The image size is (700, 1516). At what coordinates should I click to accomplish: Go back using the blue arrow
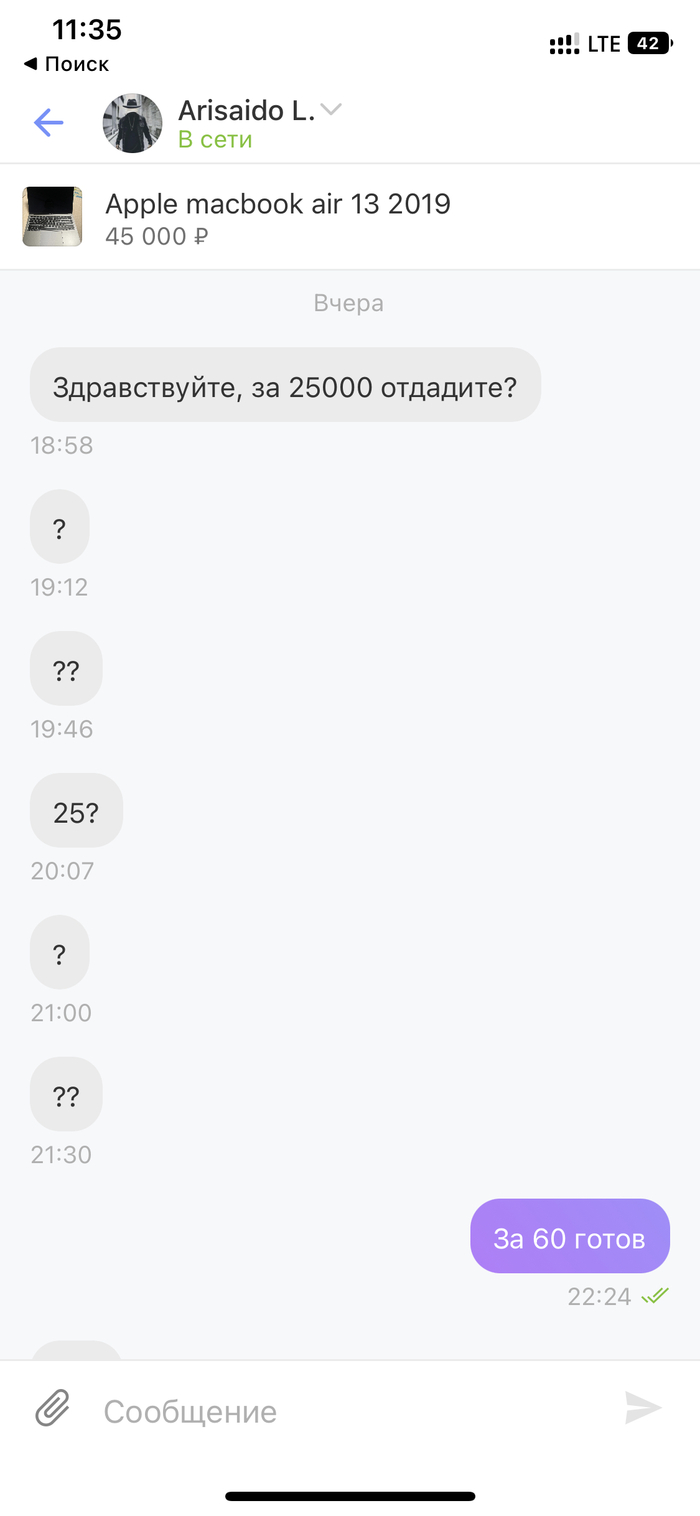tap(48, 123)
